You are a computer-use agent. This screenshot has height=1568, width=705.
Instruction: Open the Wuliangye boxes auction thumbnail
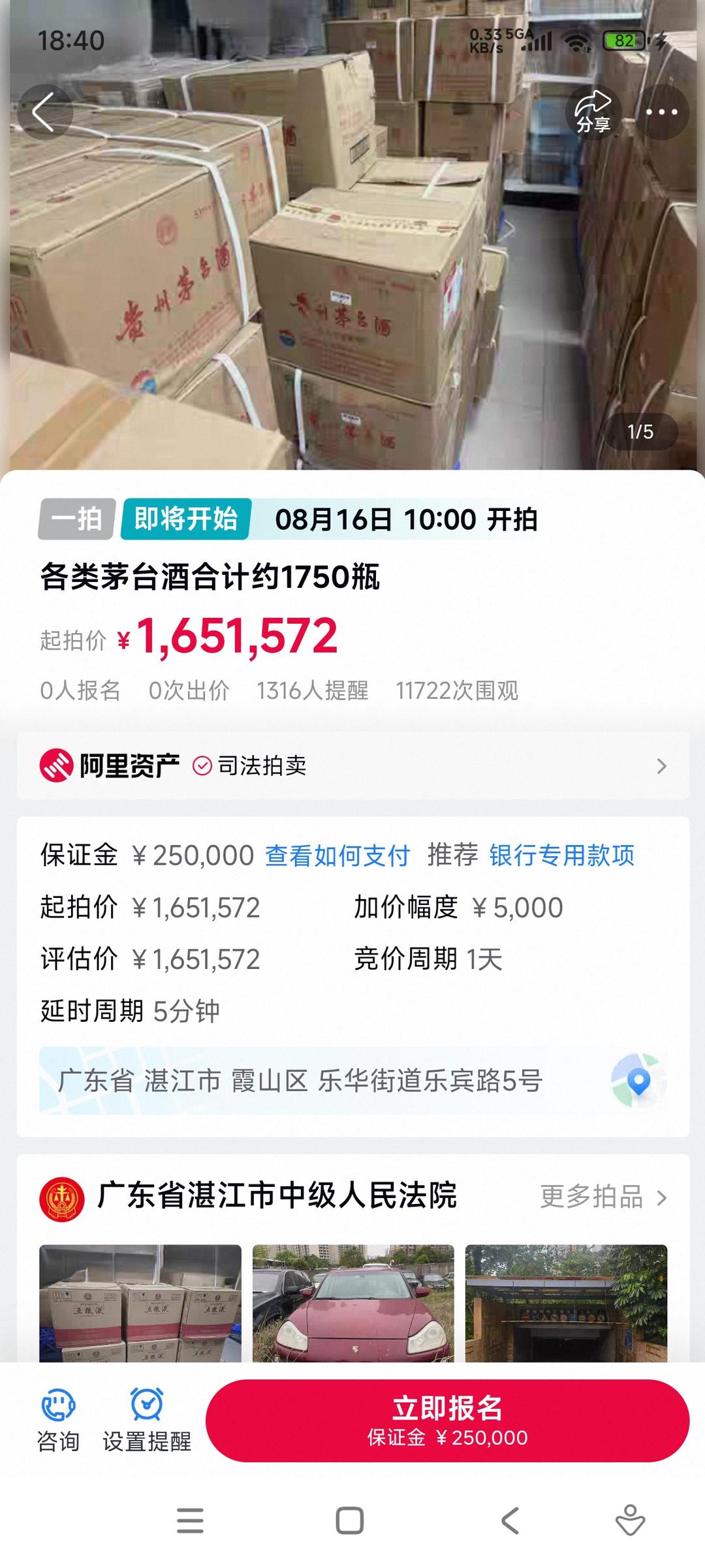click(140, 1302)
